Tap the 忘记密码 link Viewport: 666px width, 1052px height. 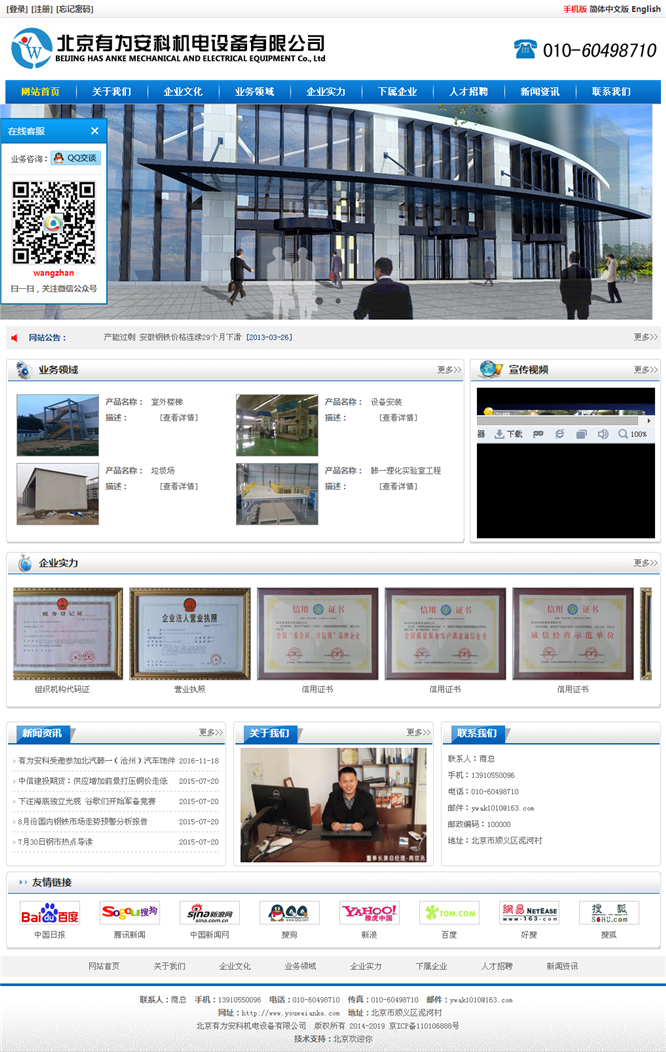click(x=75, y=9)
